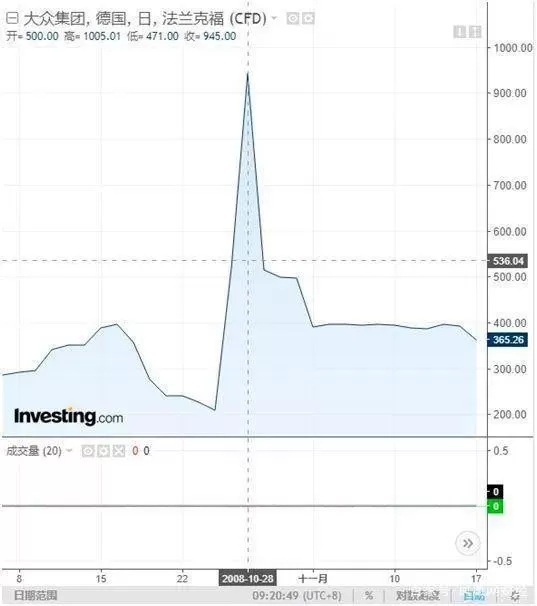Open the 大众集团 series dropdown arrow
The width and height of the screenshot is (537, 606).
click(274, 18)
